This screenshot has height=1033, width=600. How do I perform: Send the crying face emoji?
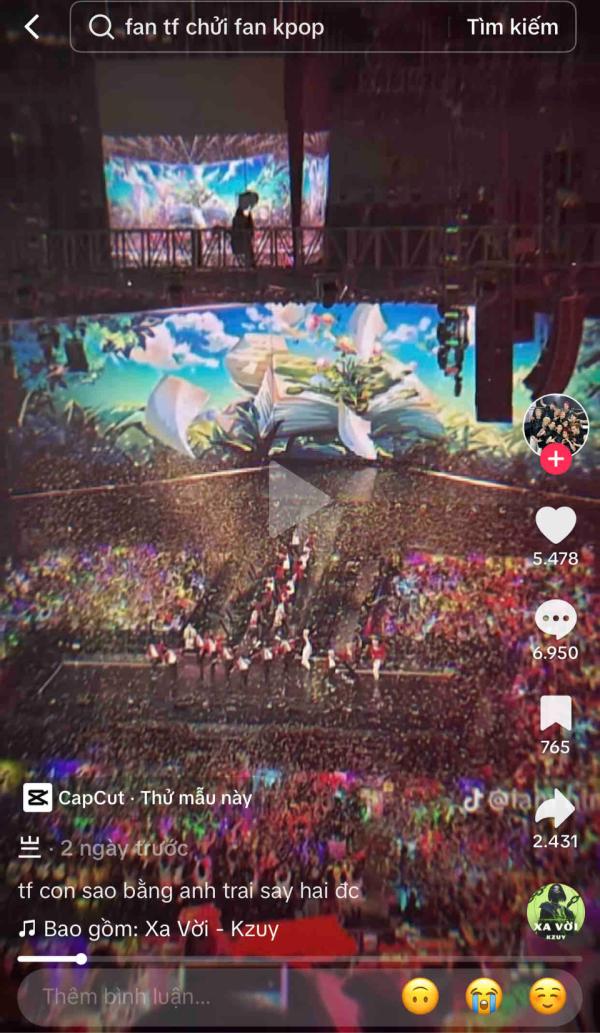484,996
